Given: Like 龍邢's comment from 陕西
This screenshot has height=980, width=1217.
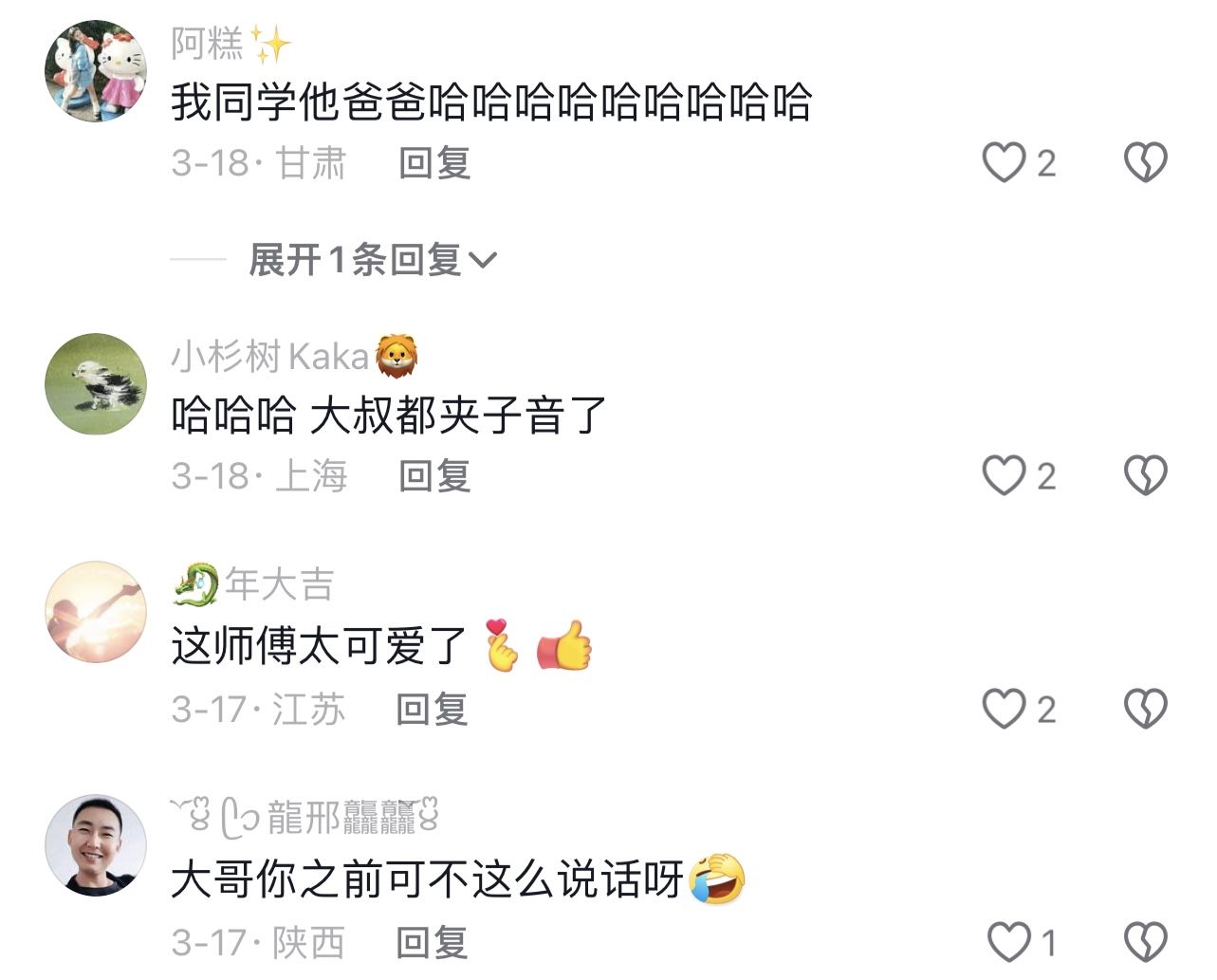Looking at the screenshot, I should 1009,942.
